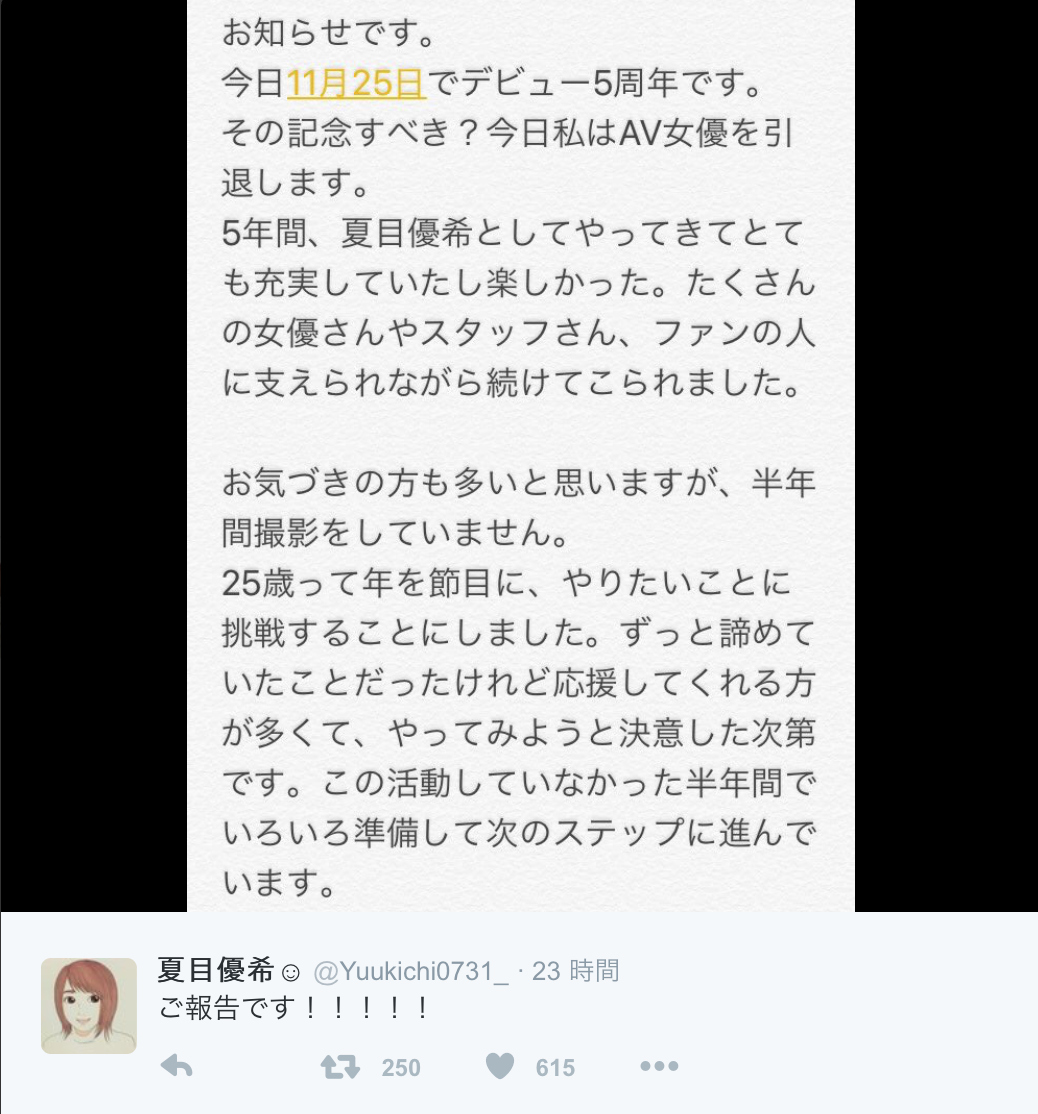The image size is (1038, 1114).
Task: Open the tweet's more options menu
Action: coord(658,1067)
